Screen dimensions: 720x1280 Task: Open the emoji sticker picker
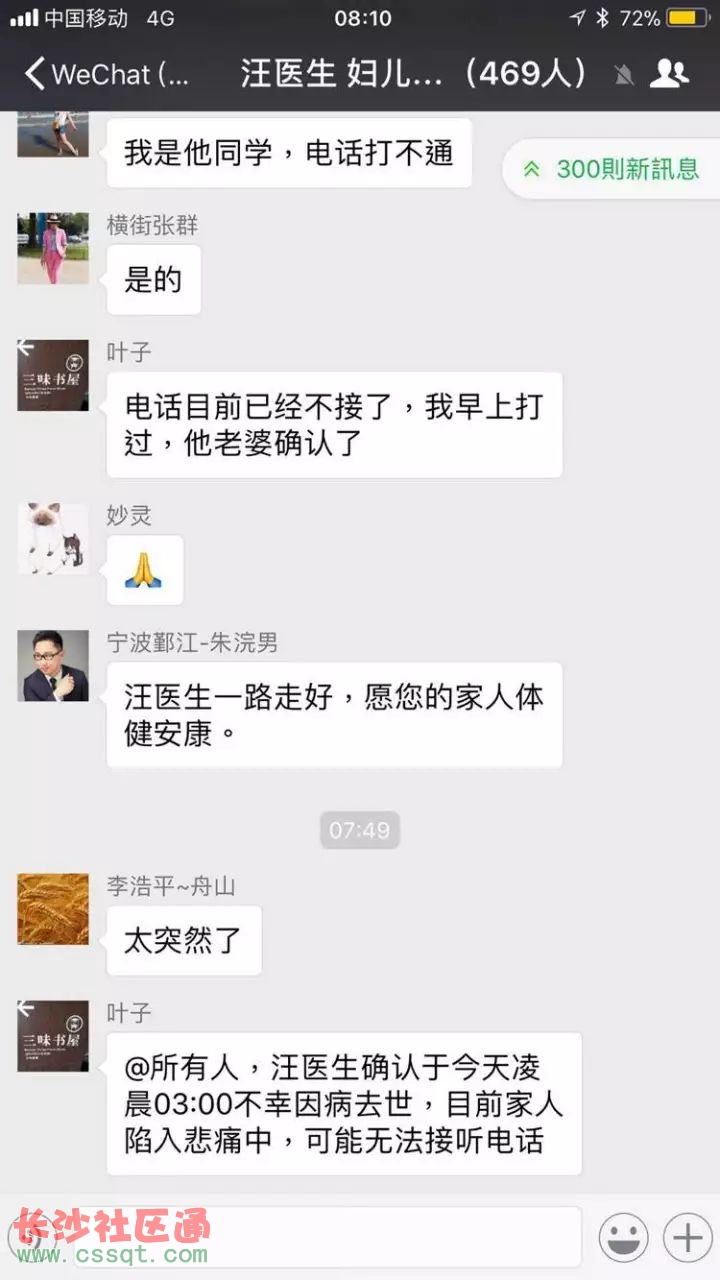tap(623, 1238)
